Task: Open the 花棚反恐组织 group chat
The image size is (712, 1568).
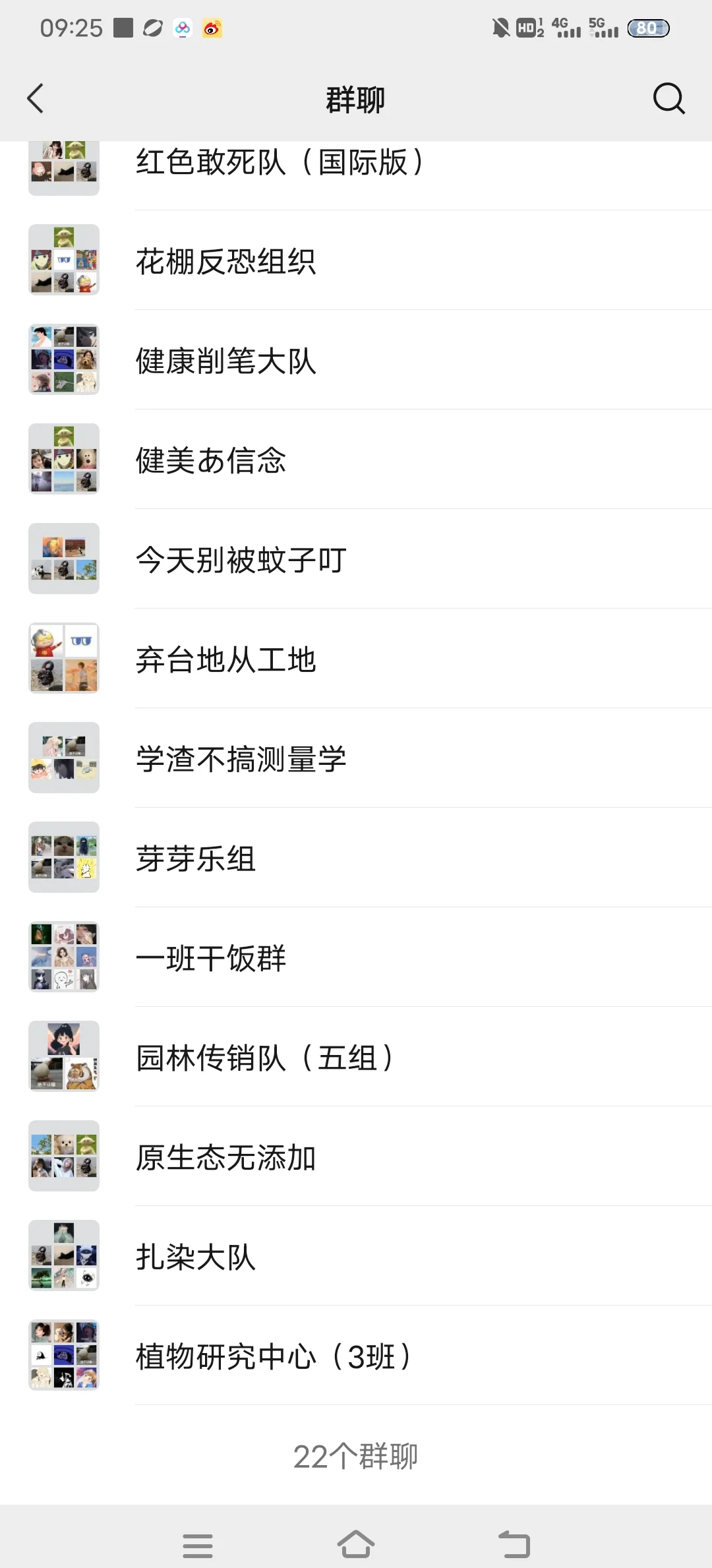Action: 226,261
